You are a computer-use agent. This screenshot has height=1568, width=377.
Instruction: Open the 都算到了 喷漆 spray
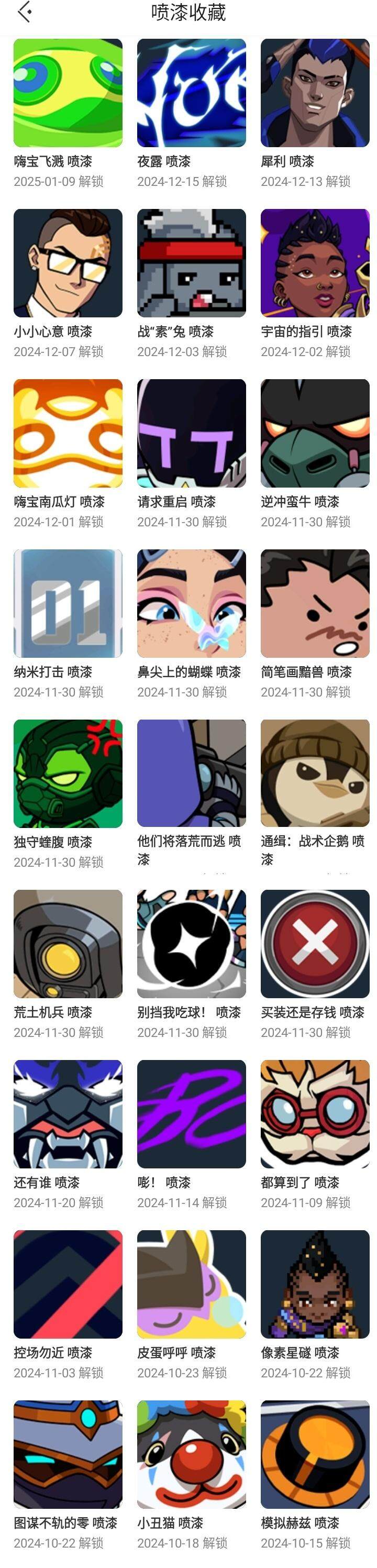click(315, 1114)
